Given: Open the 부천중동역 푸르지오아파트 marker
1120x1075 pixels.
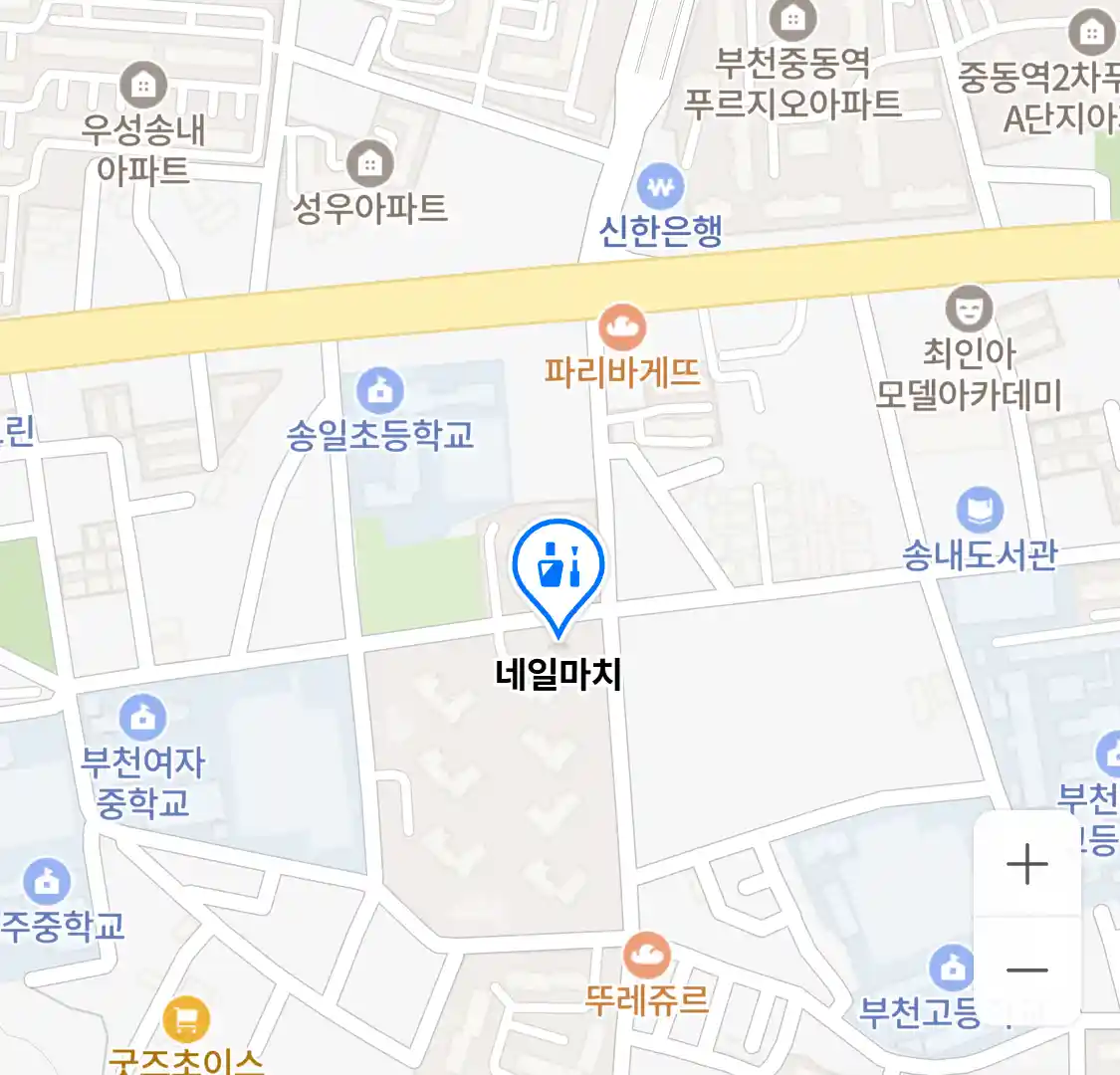Looking at the screenshot, I should (792, 18).
